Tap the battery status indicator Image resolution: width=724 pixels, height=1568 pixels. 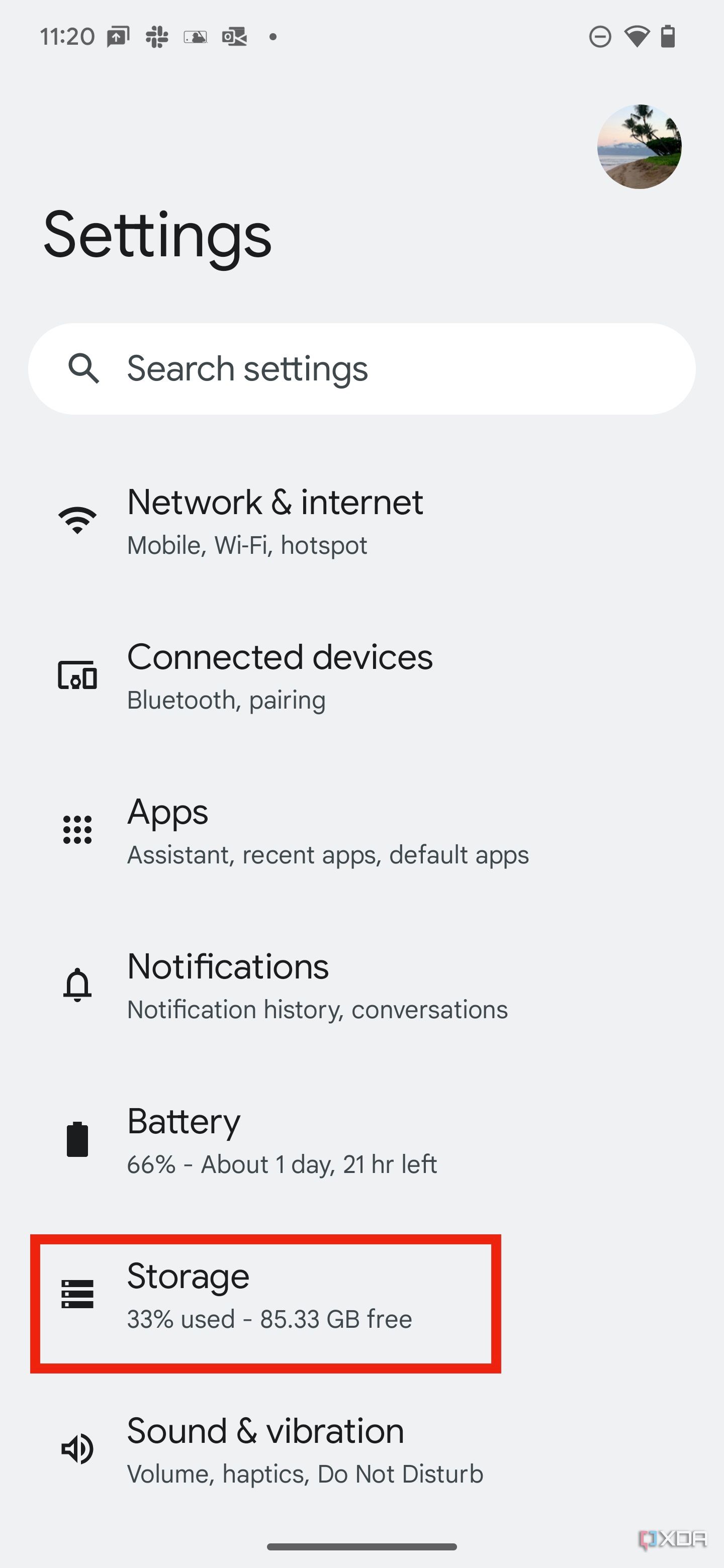pos(668,37)
